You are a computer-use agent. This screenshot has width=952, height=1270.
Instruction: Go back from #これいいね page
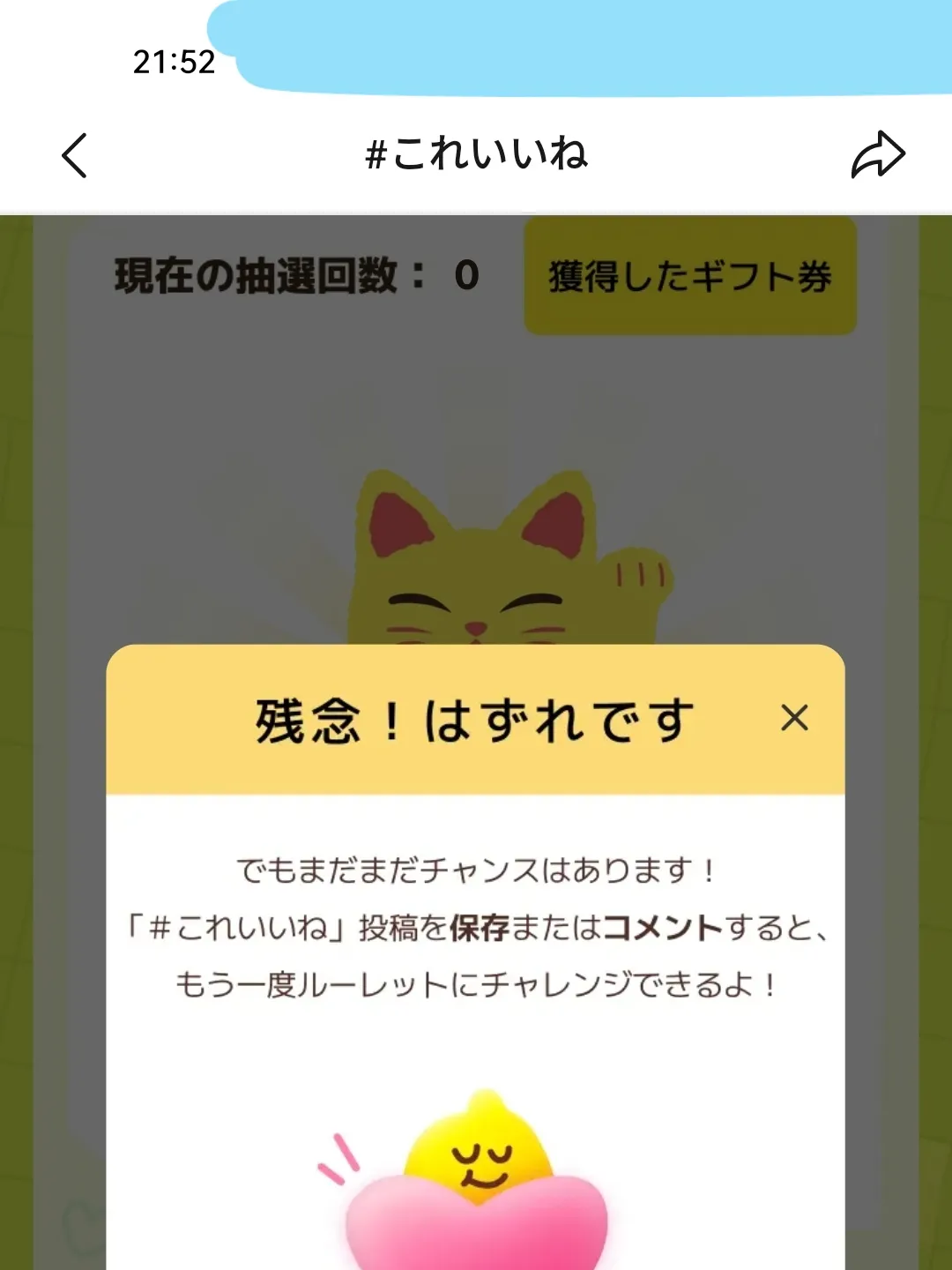point(75,156)
